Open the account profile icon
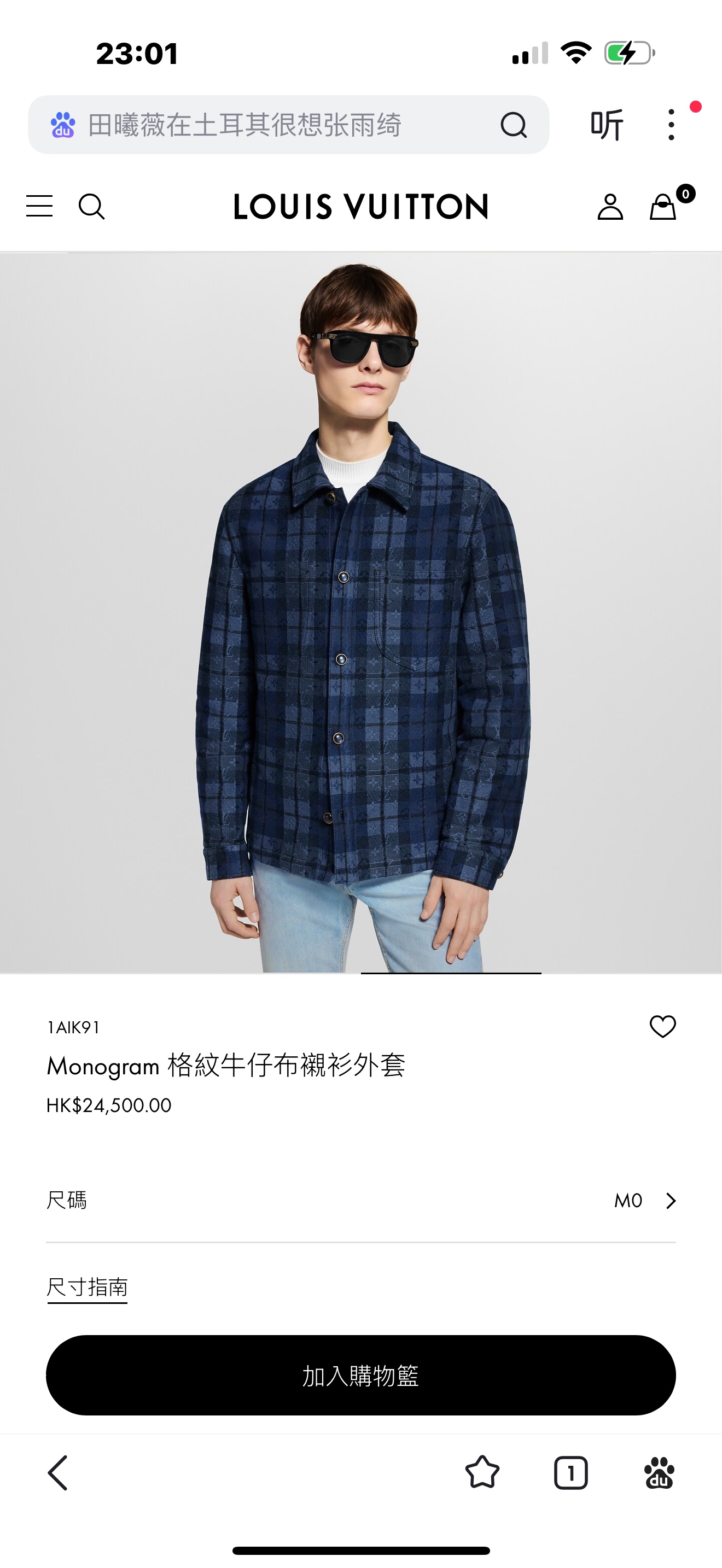 (x=610, y=207)
